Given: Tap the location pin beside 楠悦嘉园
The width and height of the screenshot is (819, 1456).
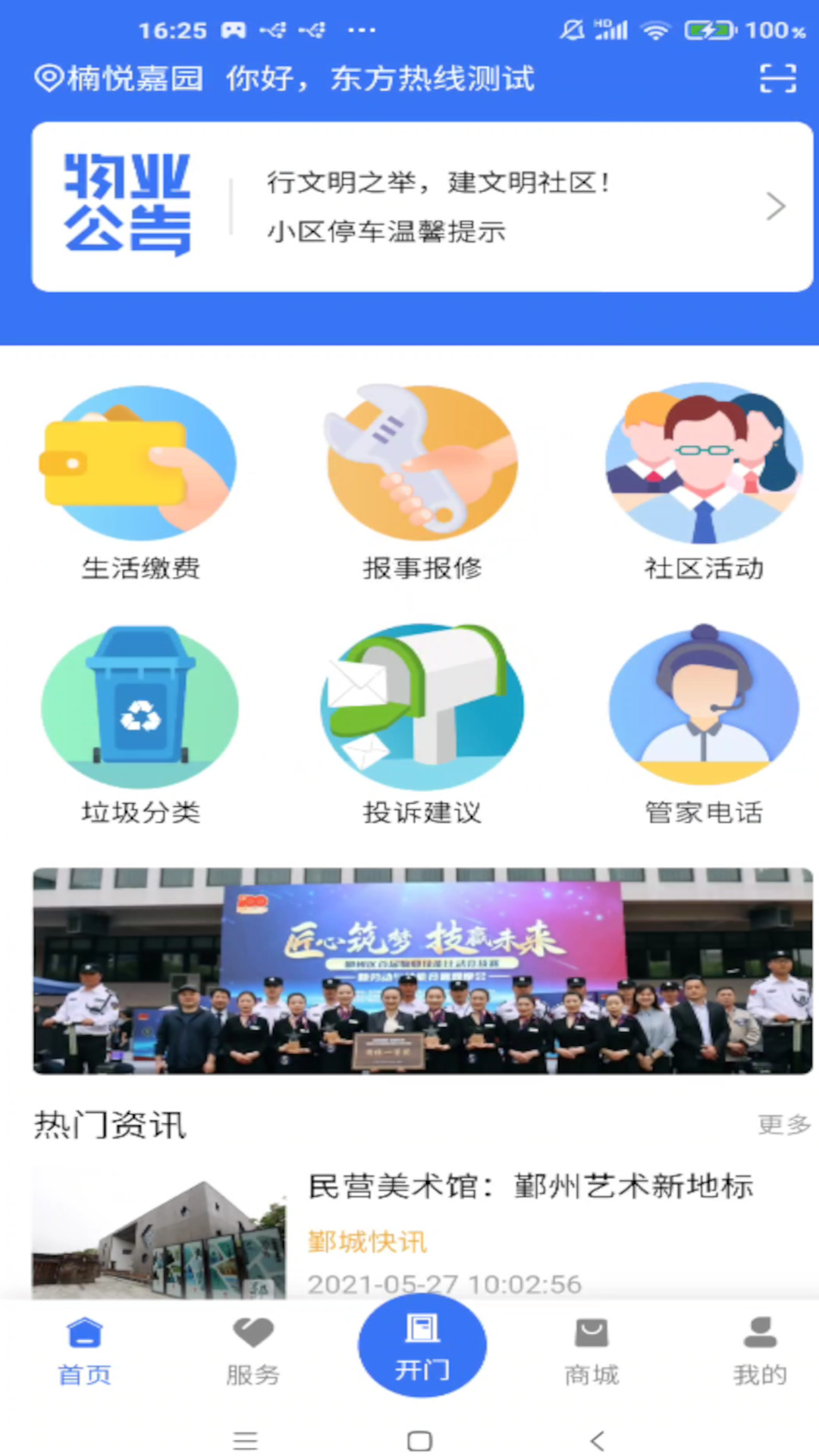Looking at the screenshot, I should 50,76.
